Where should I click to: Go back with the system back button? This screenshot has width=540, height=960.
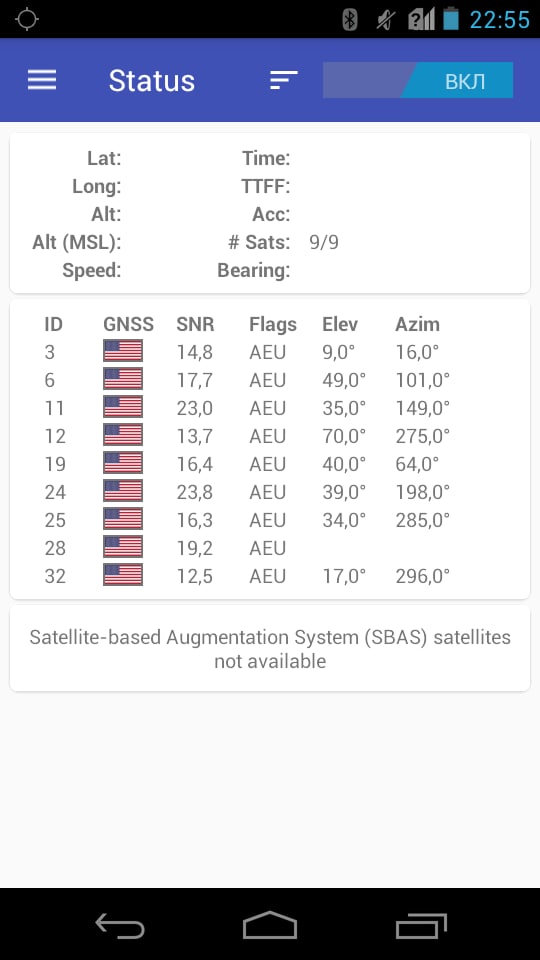click(120, 925)
